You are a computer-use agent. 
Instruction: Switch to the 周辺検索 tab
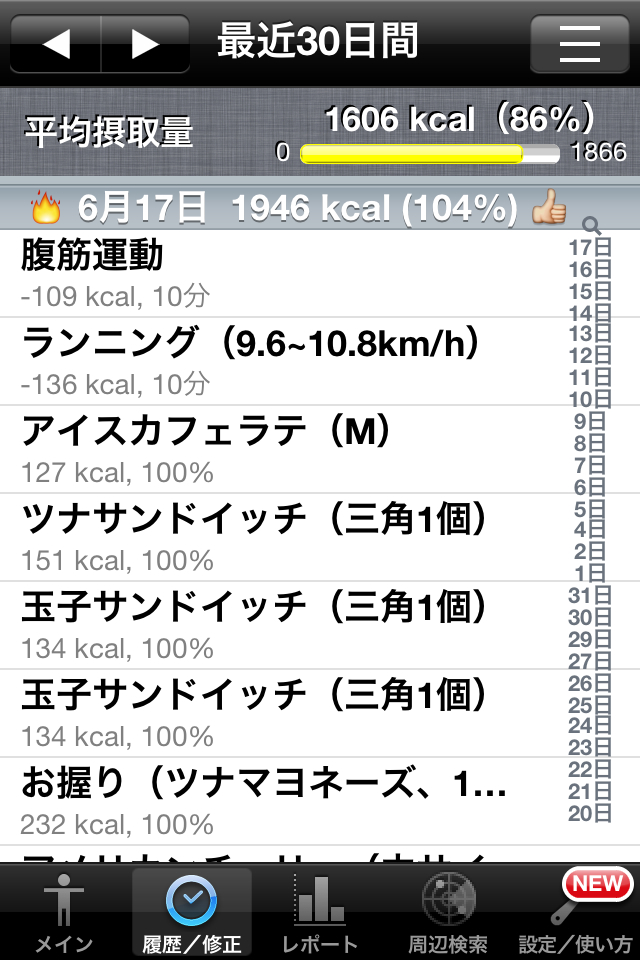coord(447,912)
